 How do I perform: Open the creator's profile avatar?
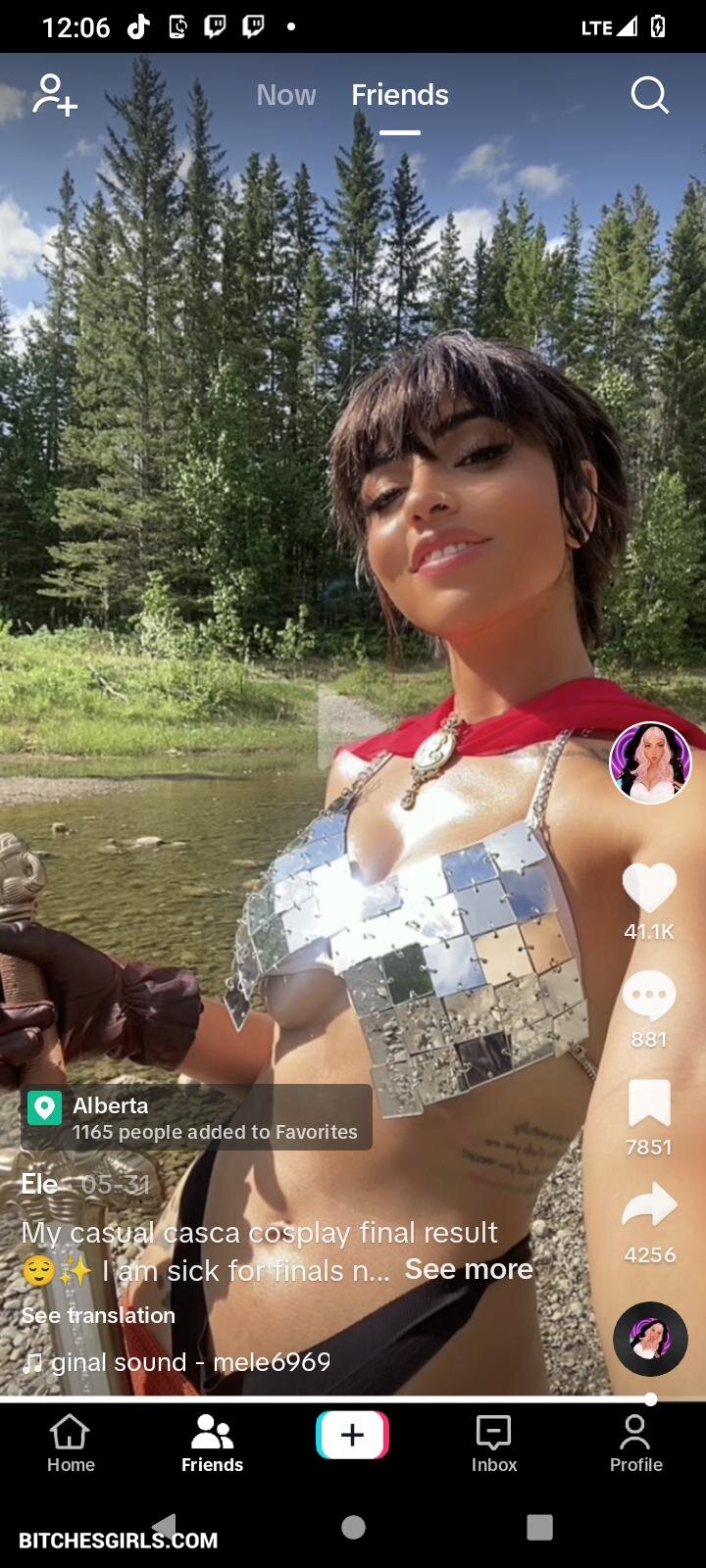coord(650,762)
